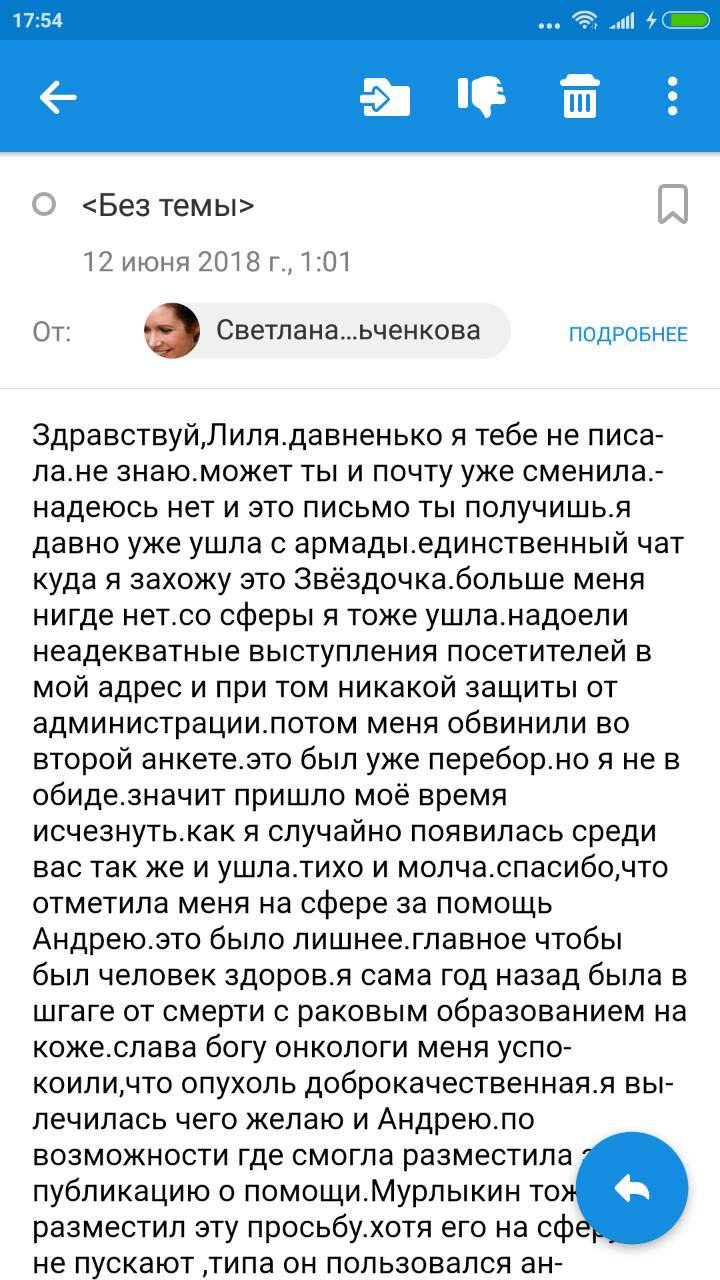Expand details via ПОДРОБНЕЕ

pyautogui.click(x=628, y=334)
